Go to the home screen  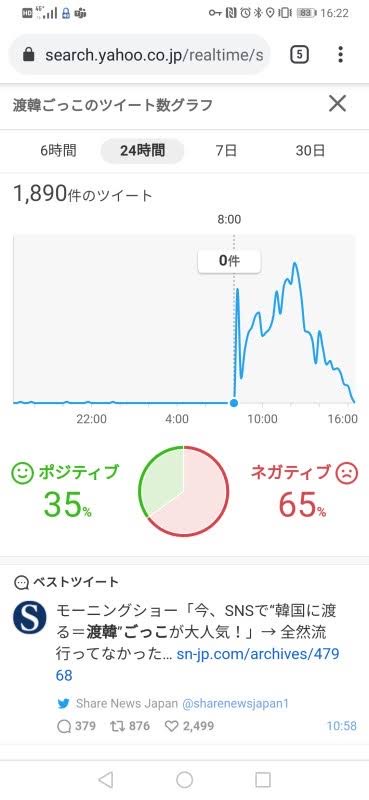(x=184, y=780)
